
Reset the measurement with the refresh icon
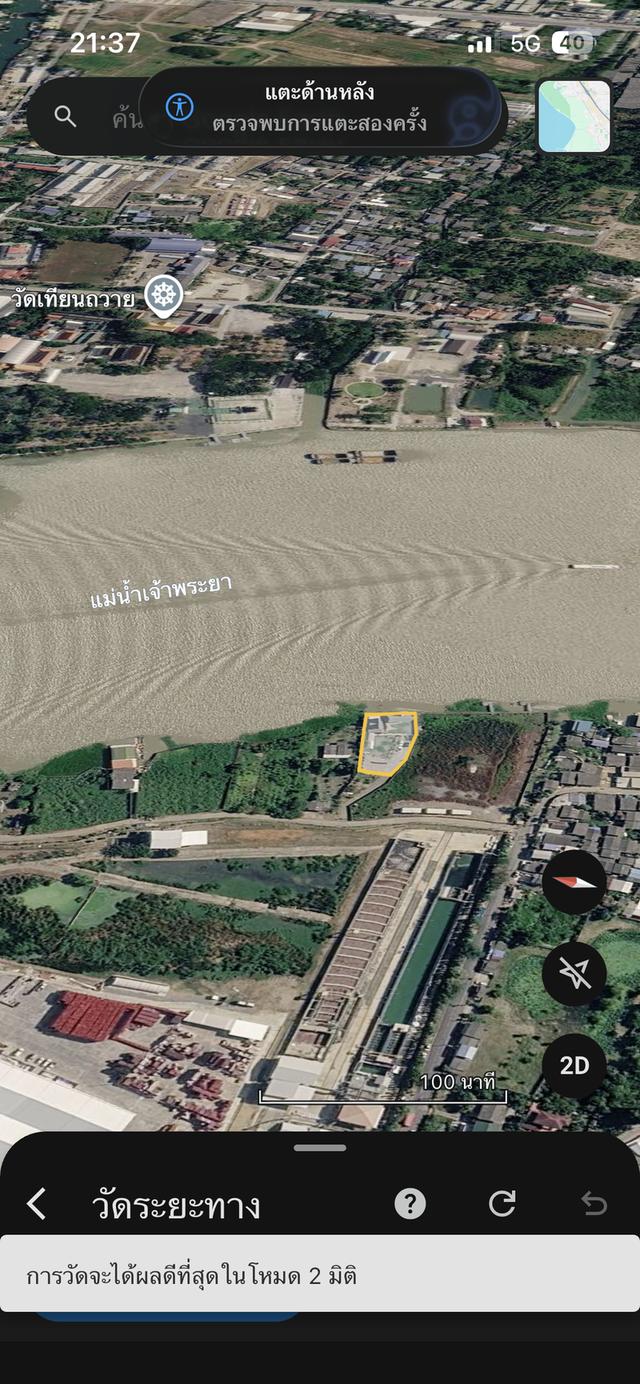502,1203
